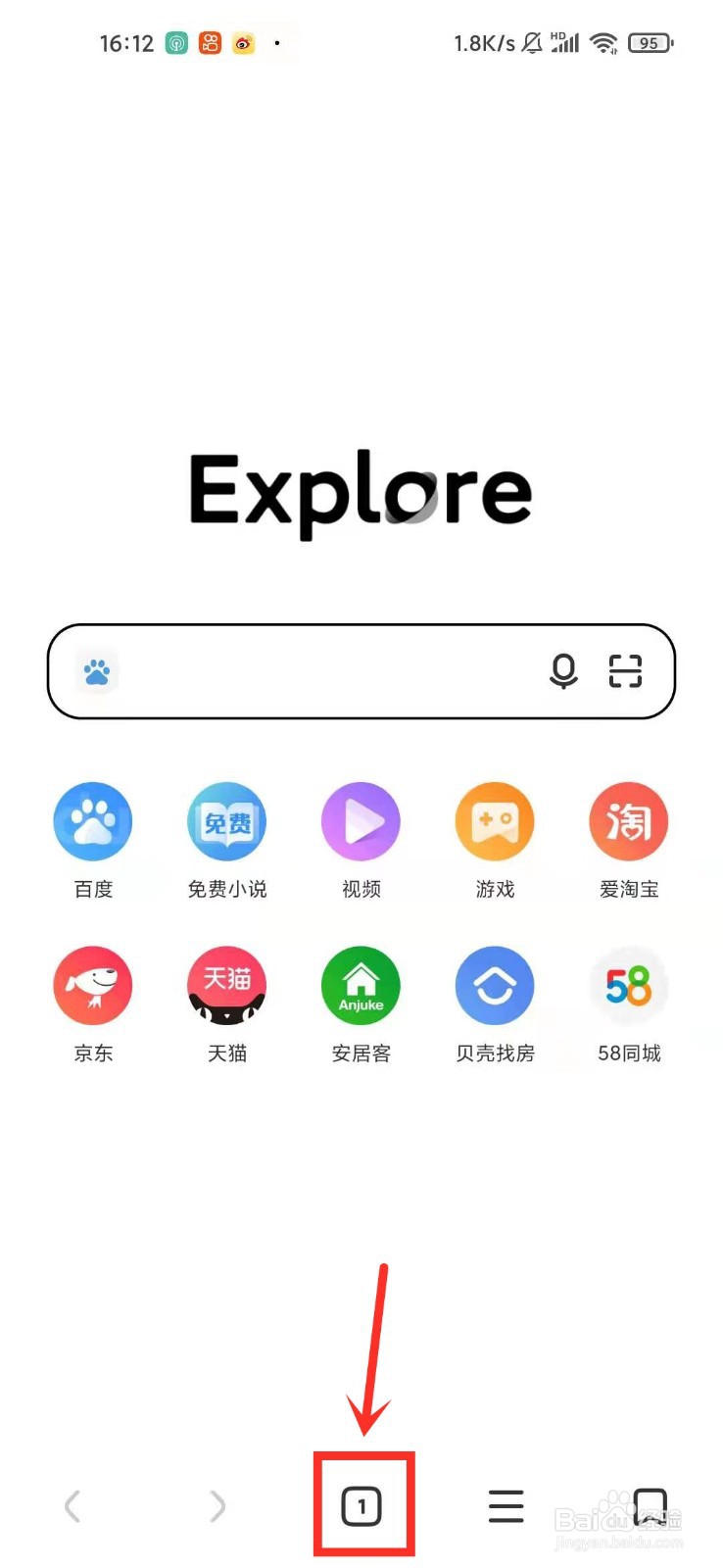This screenshot has height=1568, width=723.
Task: Open the 游戏 games shortcut icon
Action: [494, 821]
